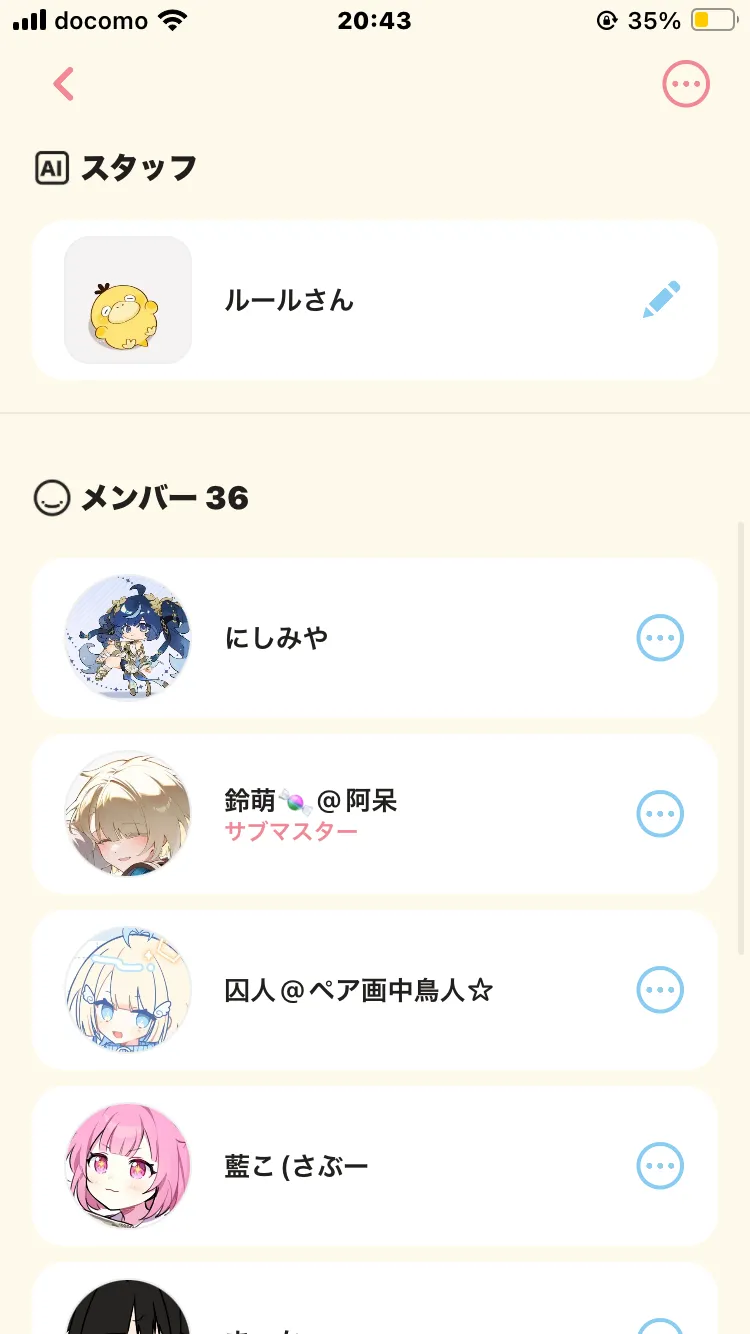Image resolution: width=750 pixels, height=1334 pixels.
Task: Edit the staff ルールさん with the pencil
Action: 661,300
